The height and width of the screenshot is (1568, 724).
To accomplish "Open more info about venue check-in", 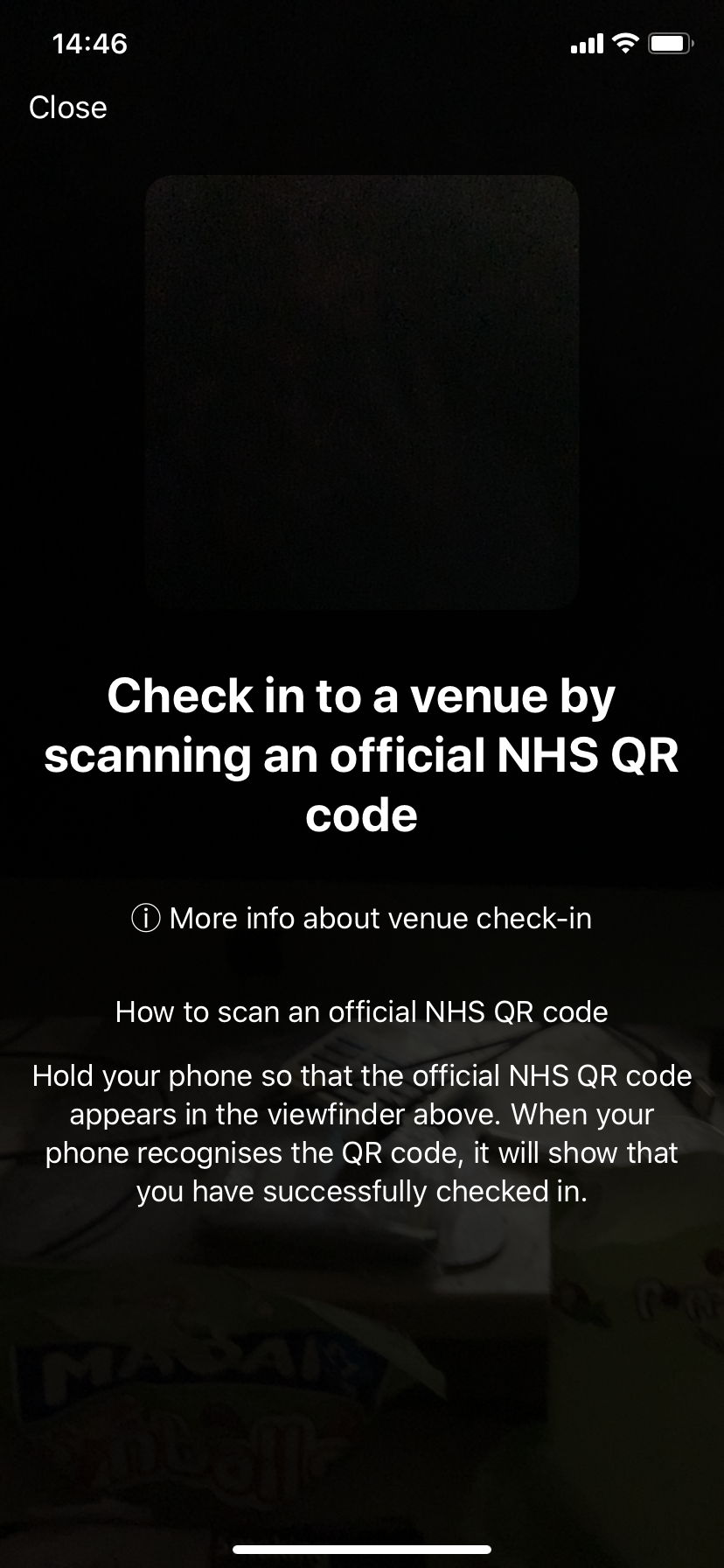I will coord(361,918).
